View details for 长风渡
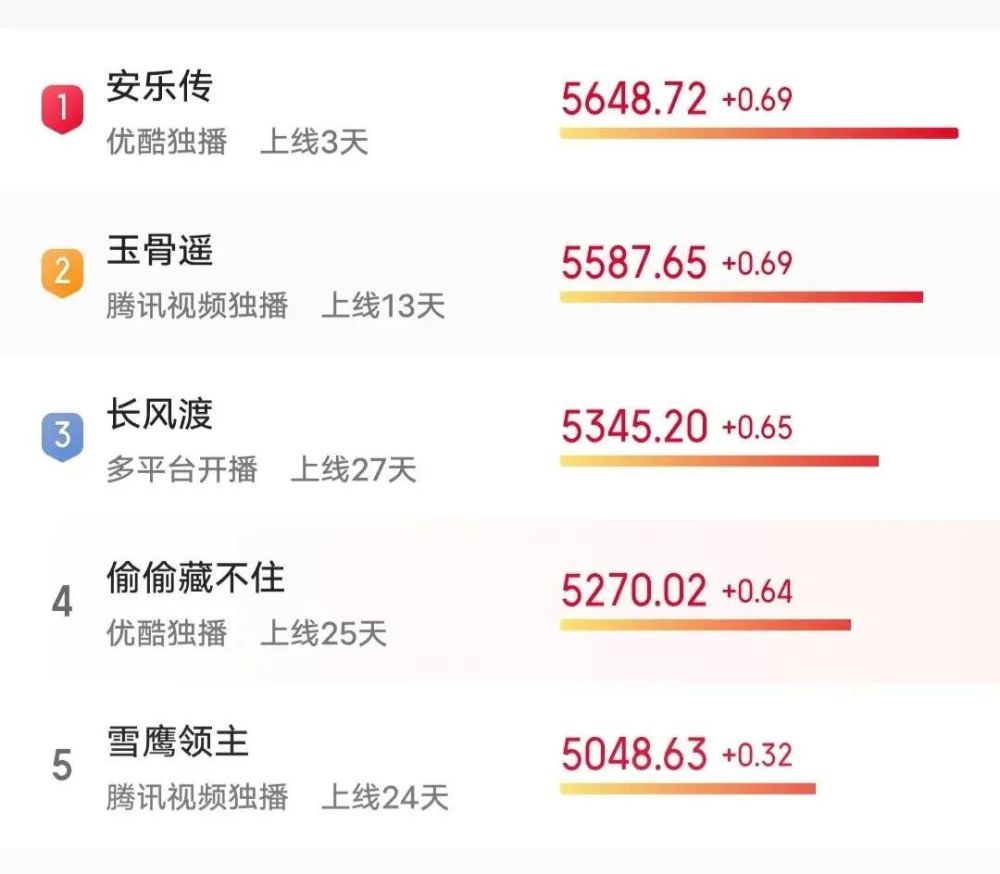The width and height of the screenshot is (1000, 874). pyautogui.click(x=160, y=415)
